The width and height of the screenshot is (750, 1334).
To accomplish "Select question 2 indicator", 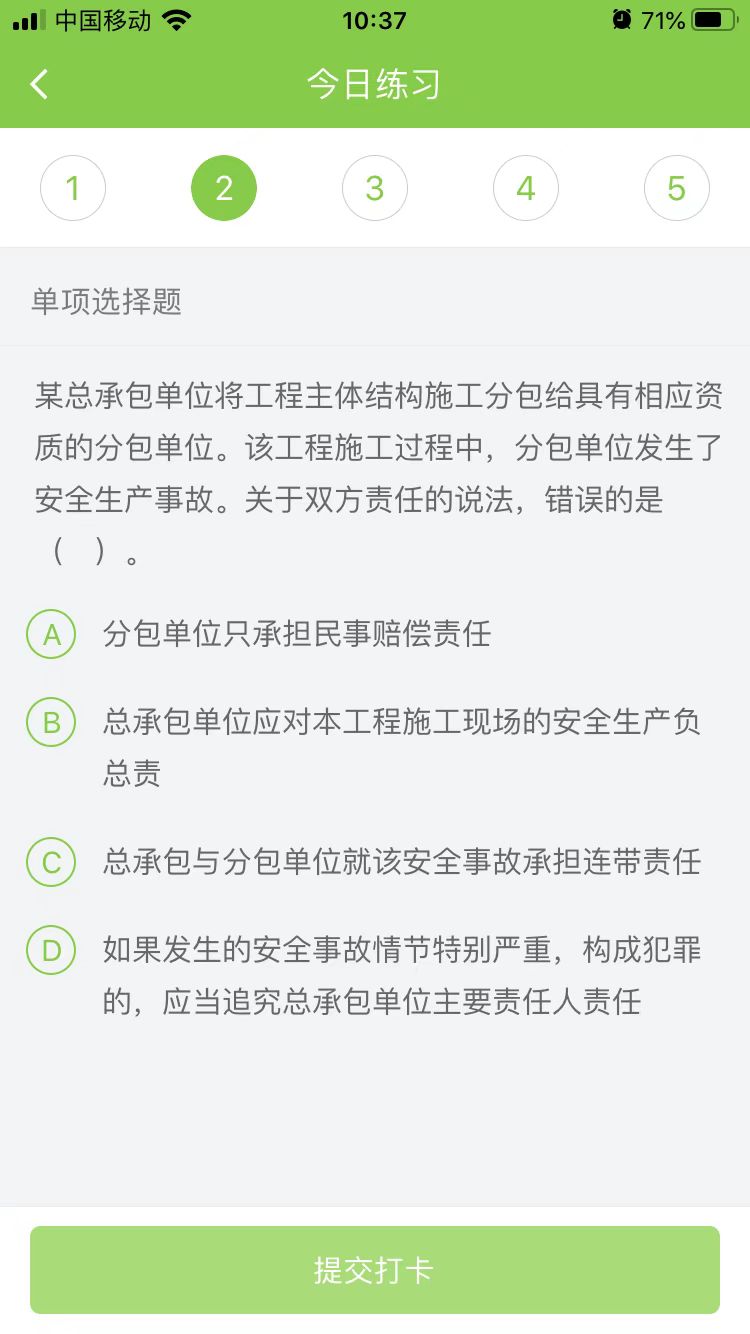I will [x=223, y=188].
